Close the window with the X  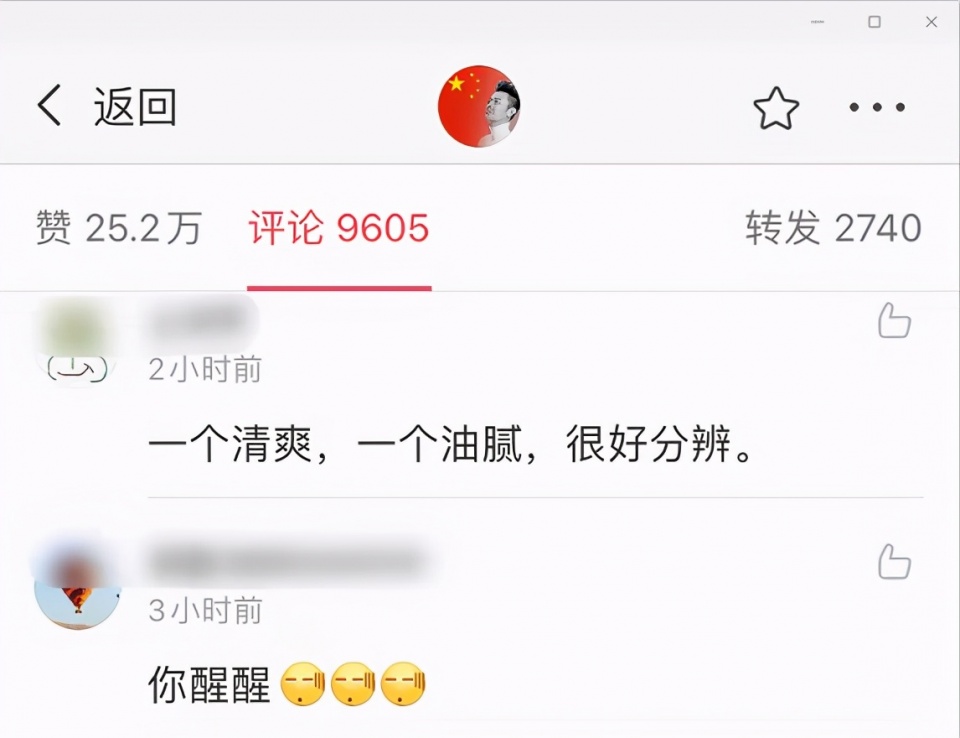(x=931, y=22)
